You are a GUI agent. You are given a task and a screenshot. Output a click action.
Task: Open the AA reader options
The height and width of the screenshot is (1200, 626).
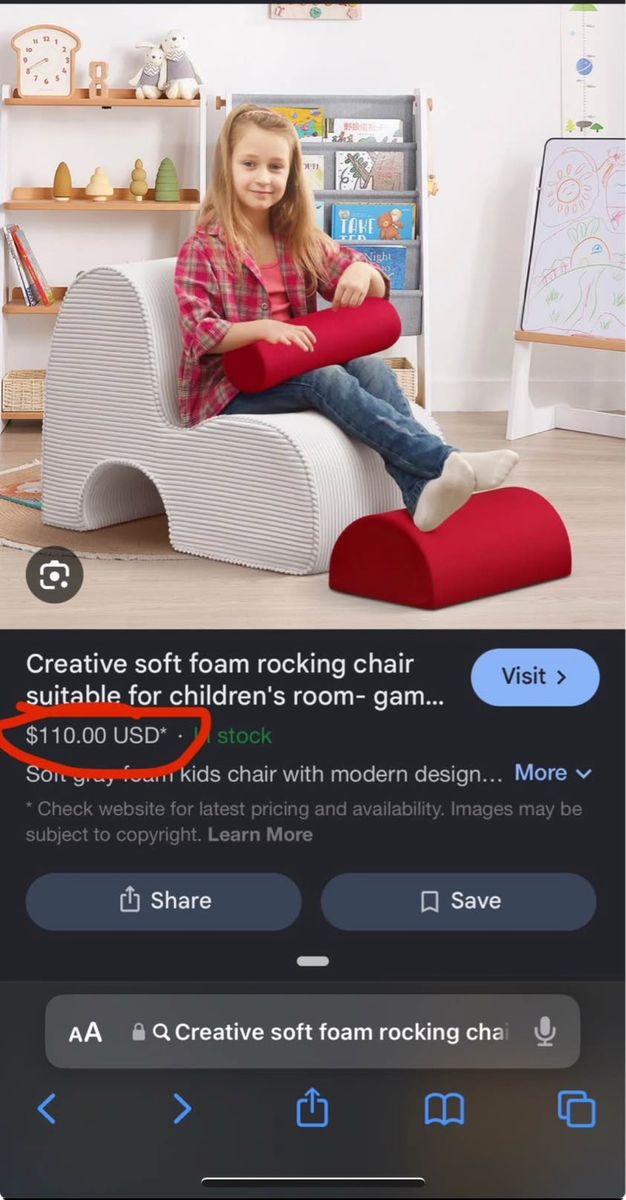[x=85, y=1032]
